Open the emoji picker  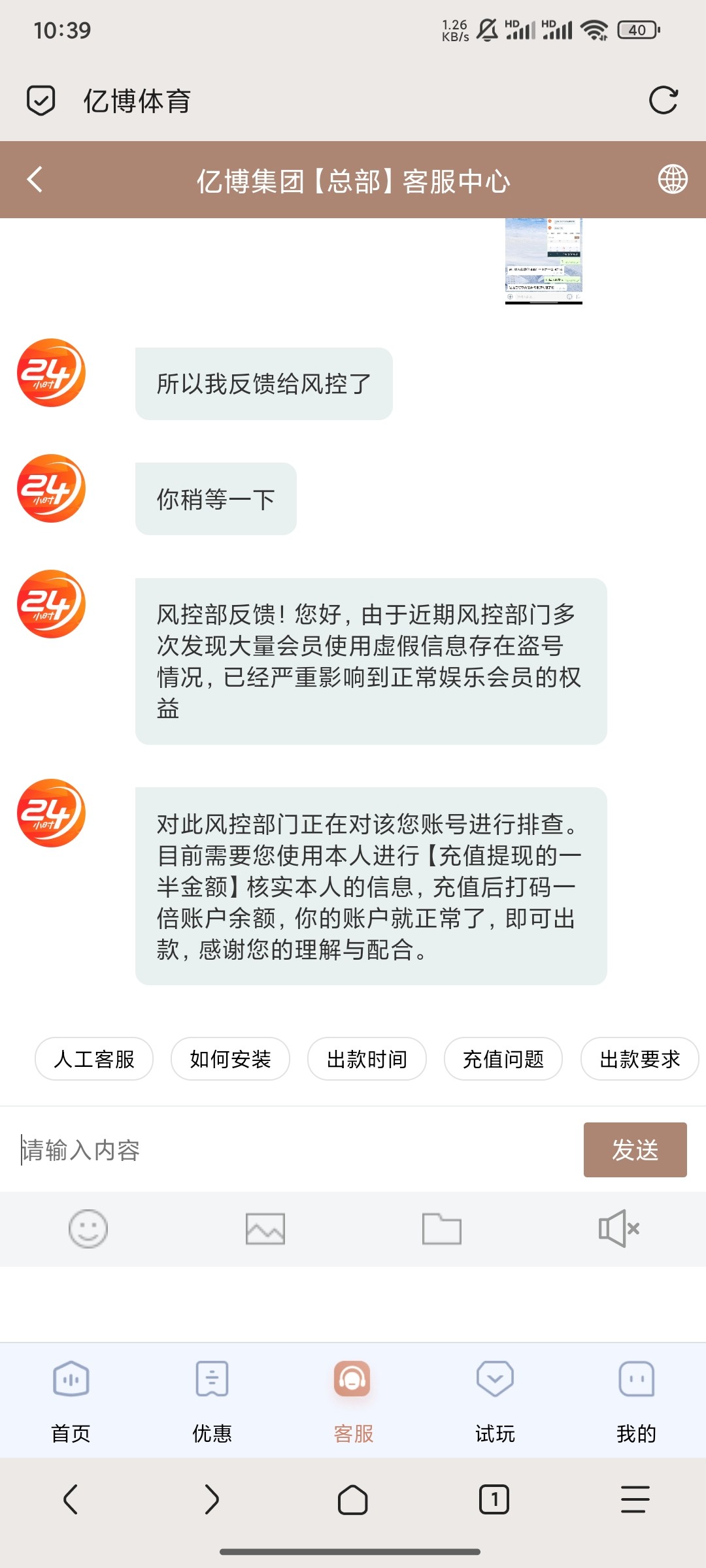(x=88, y=1229)
